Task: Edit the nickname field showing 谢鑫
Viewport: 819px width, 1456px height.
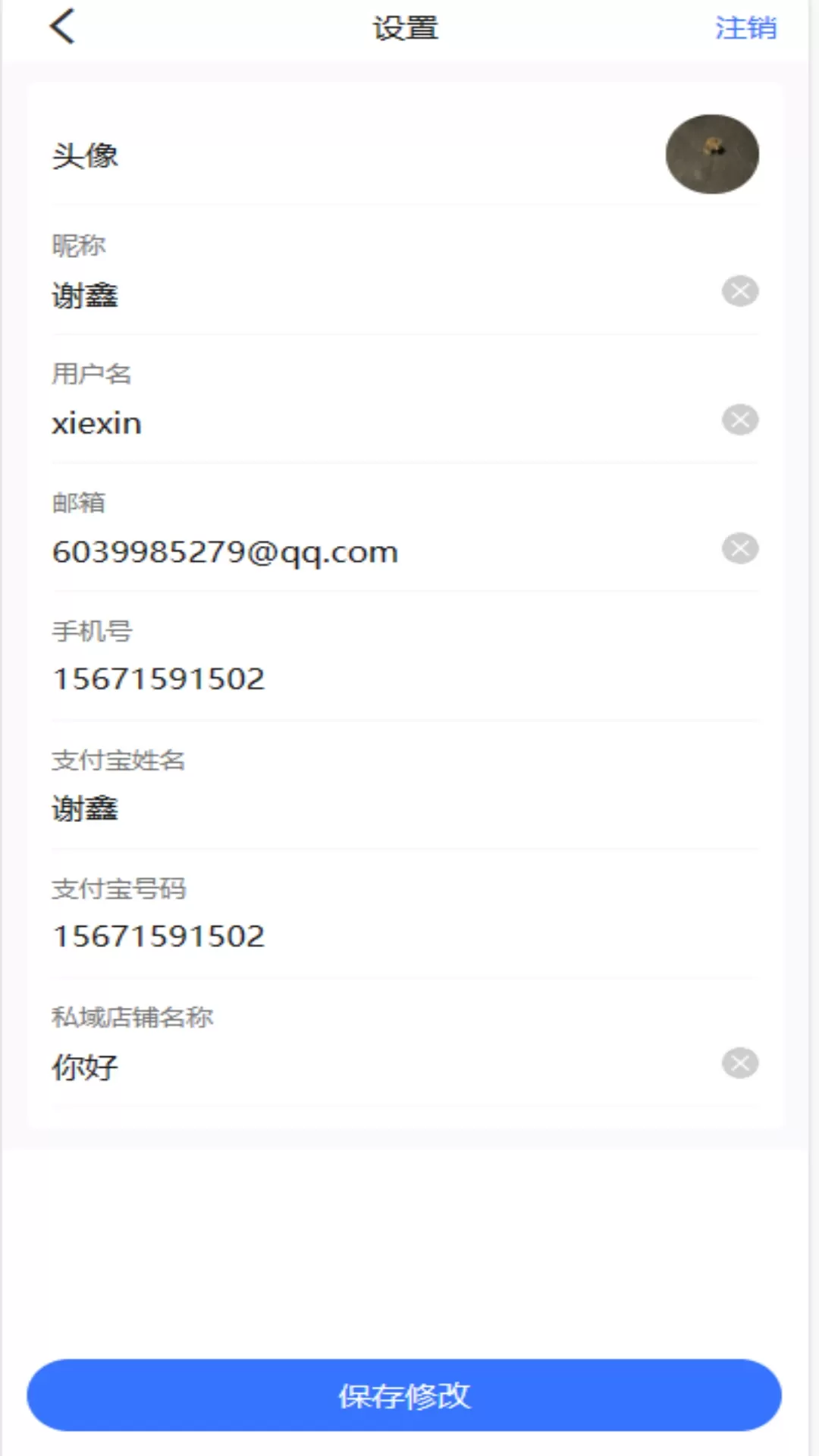Action: click(x=379, y=295)
